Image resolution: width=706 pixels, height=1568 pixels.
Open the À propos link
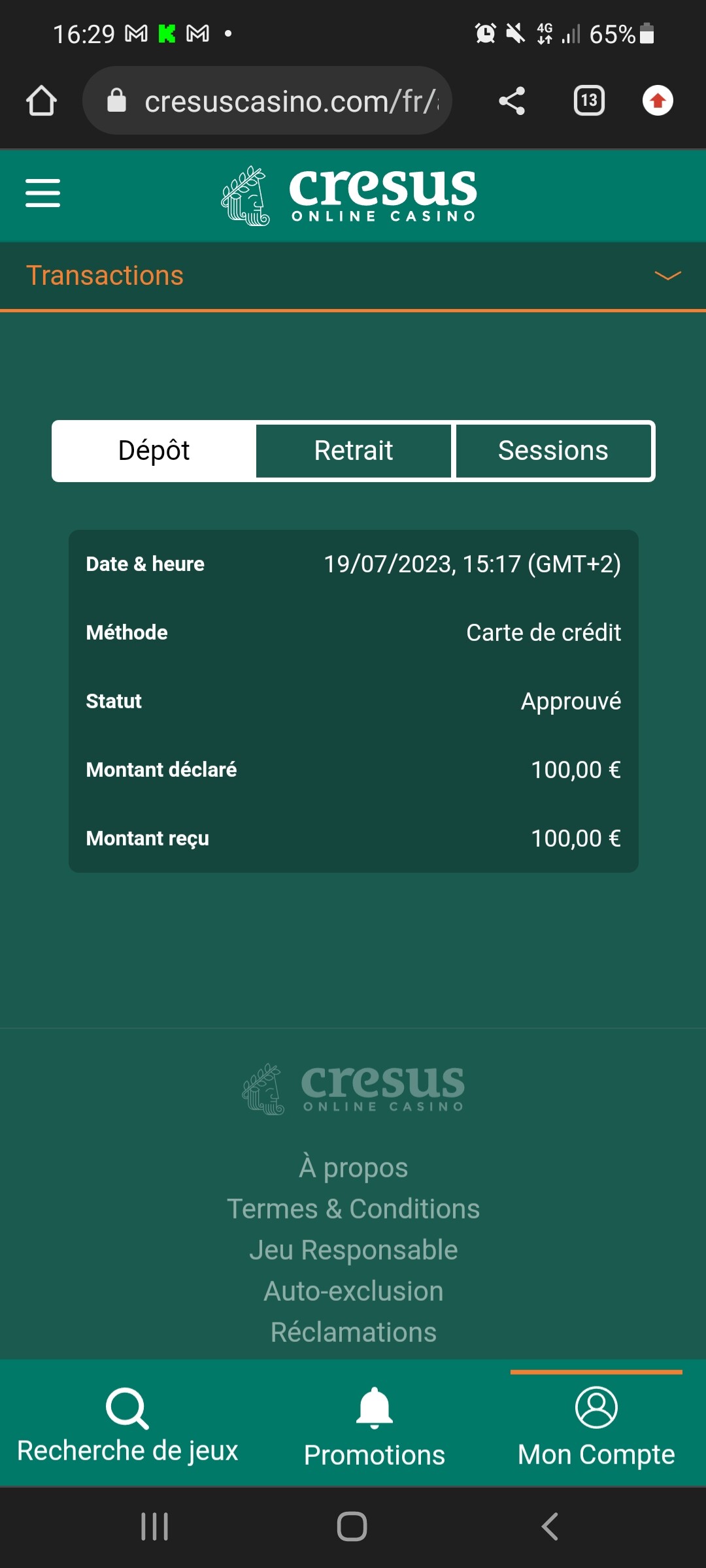[x=354, y=1168]
